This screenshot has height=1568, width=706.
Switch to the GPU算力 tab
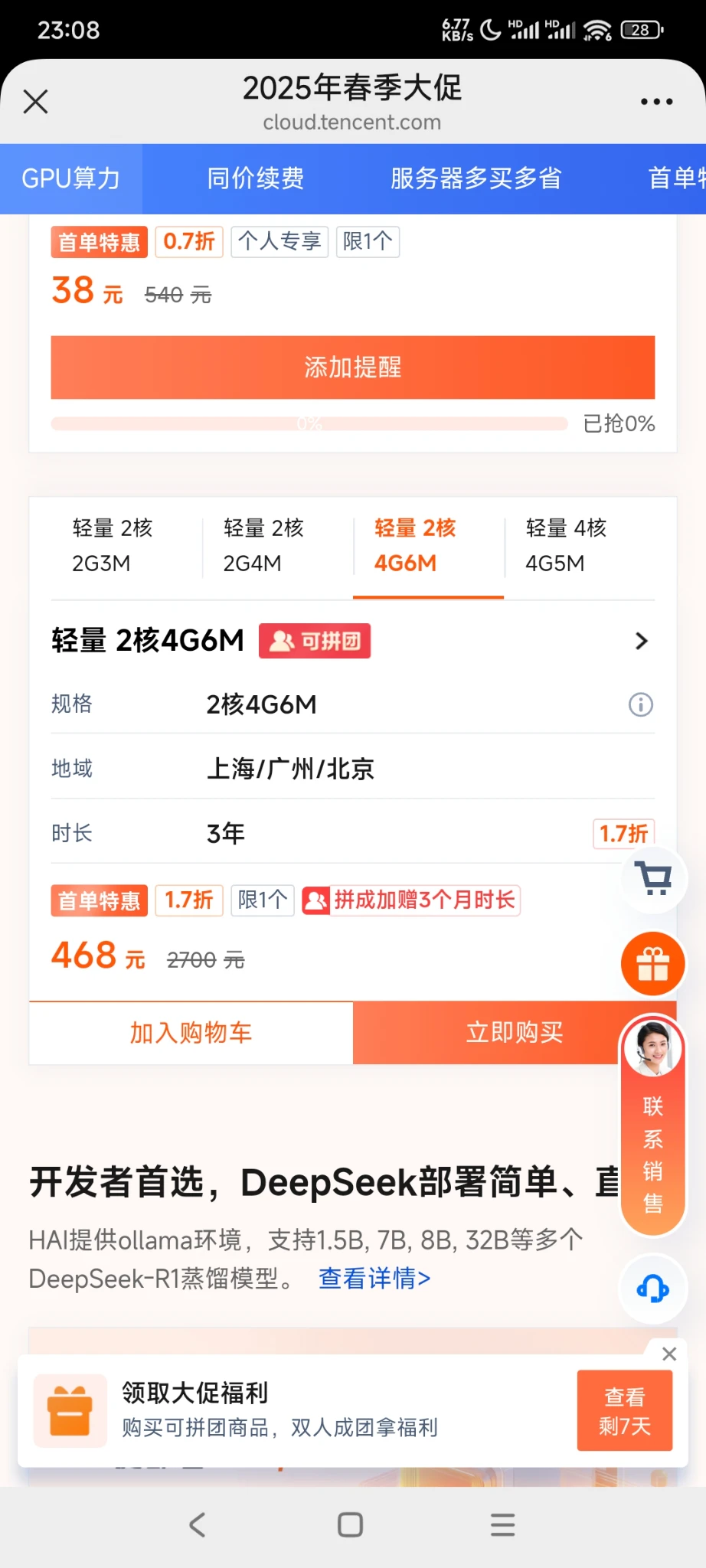[x=70, y=178]
